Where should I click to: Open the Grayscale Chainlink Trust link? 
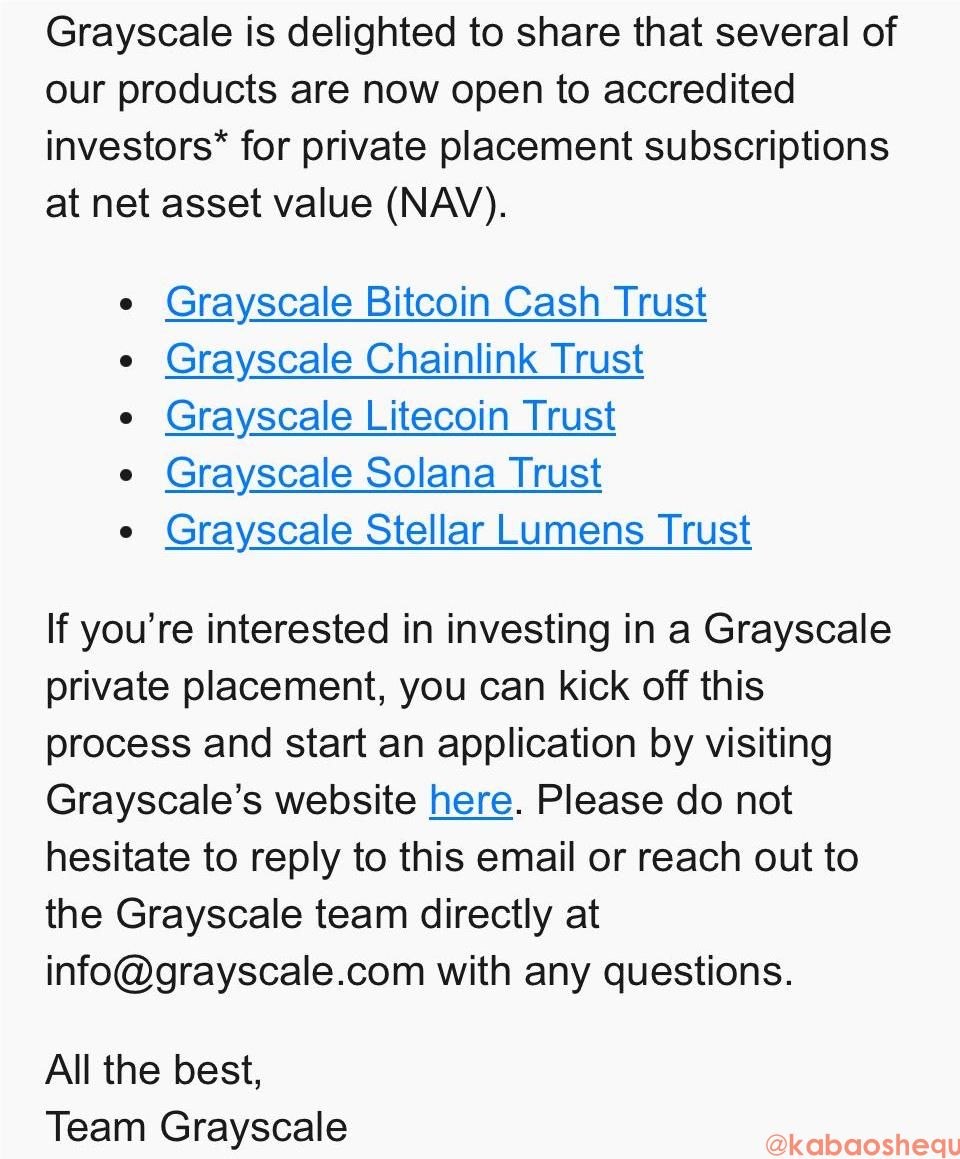click(x=404, y=359)
